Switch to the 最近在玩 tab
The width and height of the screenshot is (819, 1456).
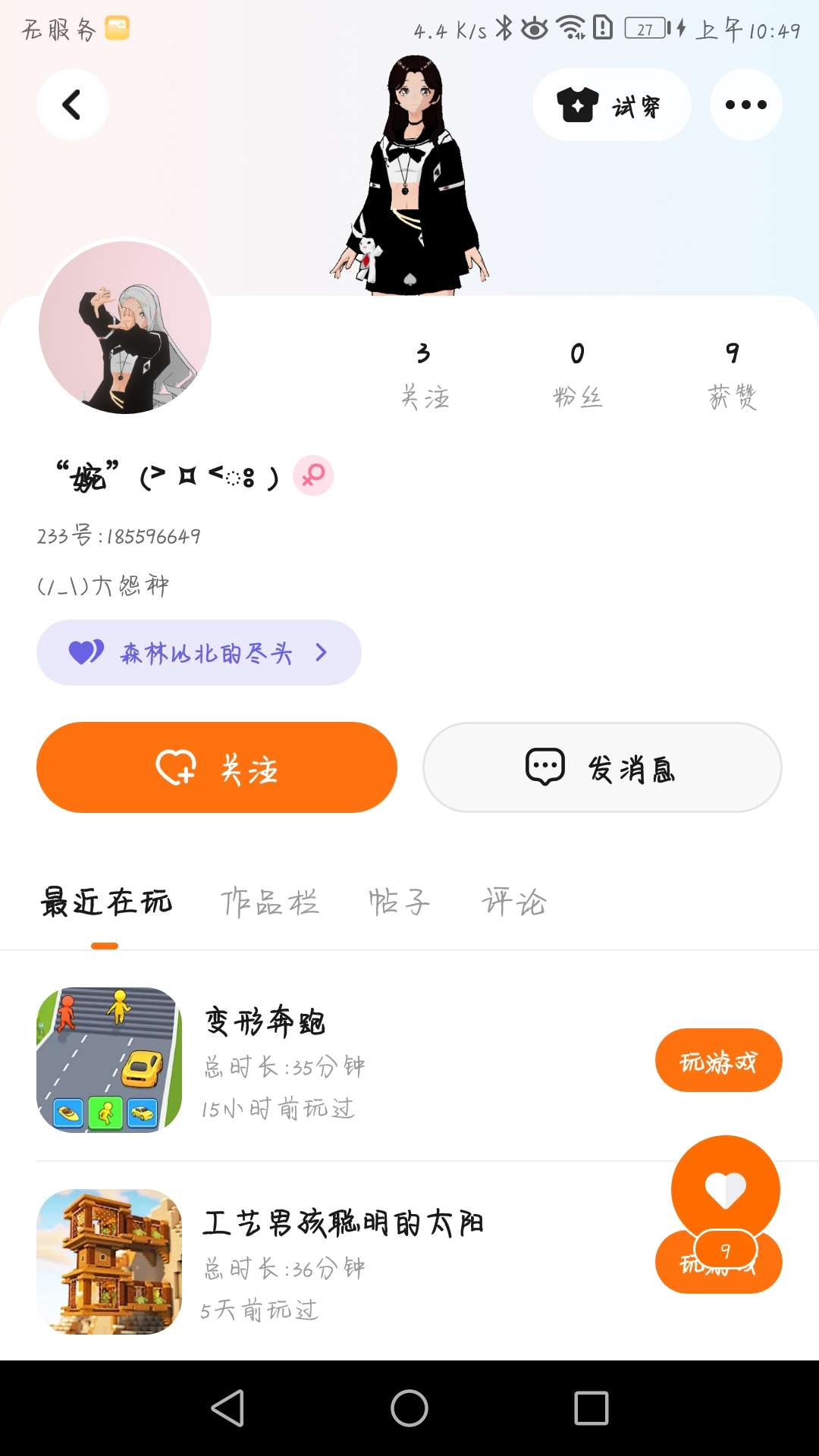click(x=106, y=903)
